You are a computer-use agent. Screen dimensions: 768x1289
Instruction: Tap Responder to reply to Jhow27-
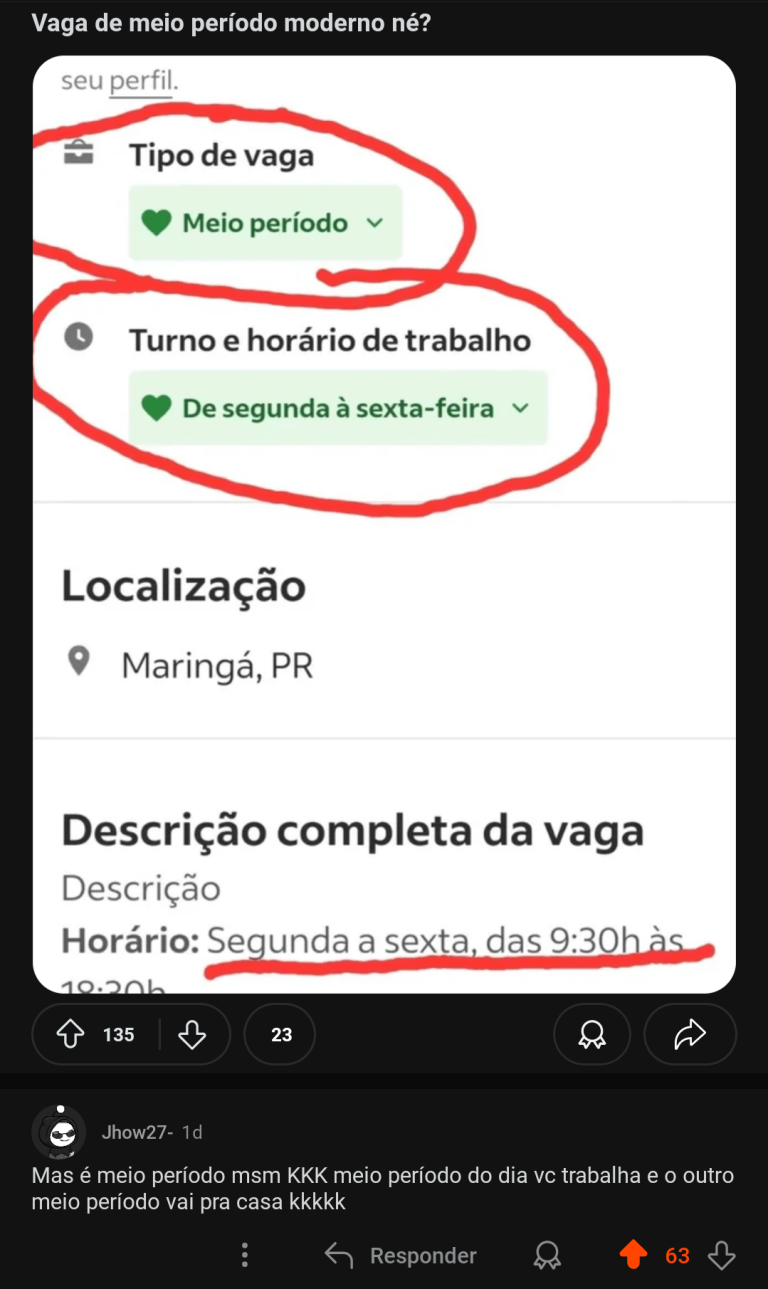pyautogui.click(x=401, y=1255)
